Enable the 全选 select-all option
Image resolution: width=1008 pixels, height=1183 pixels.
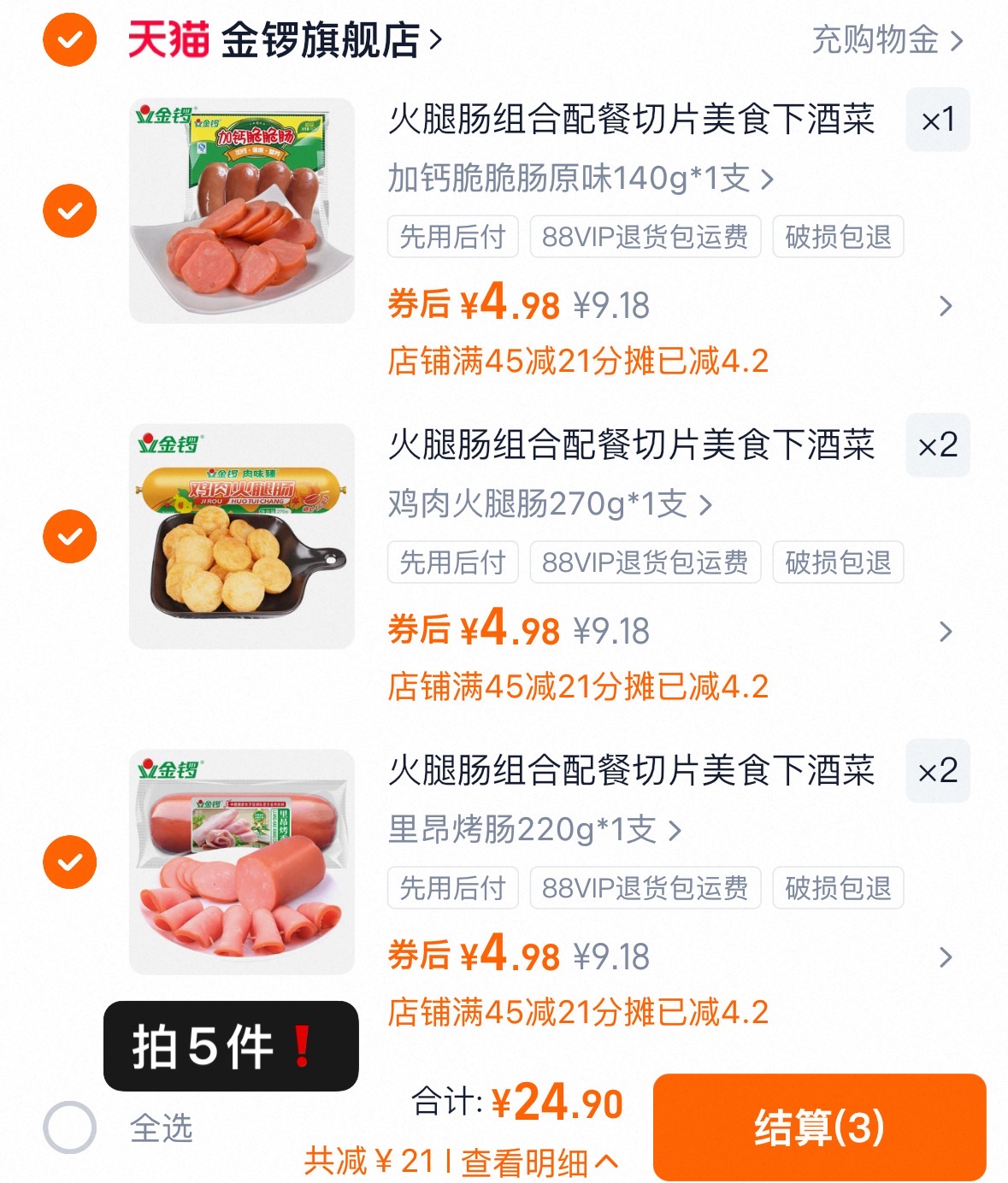pos(72,1128)
